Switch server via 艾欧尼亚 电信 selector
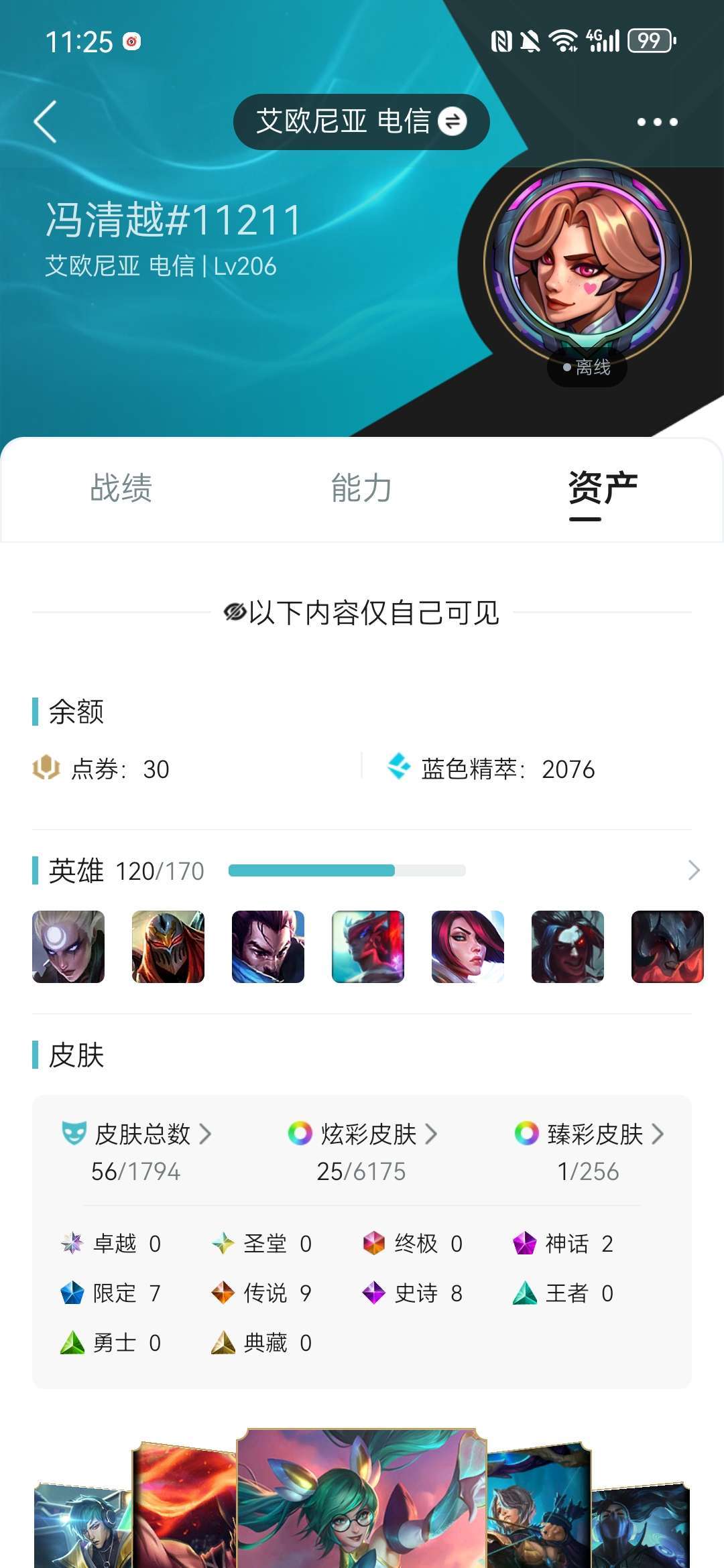The image size is (724, 1568). click(361, 122)
